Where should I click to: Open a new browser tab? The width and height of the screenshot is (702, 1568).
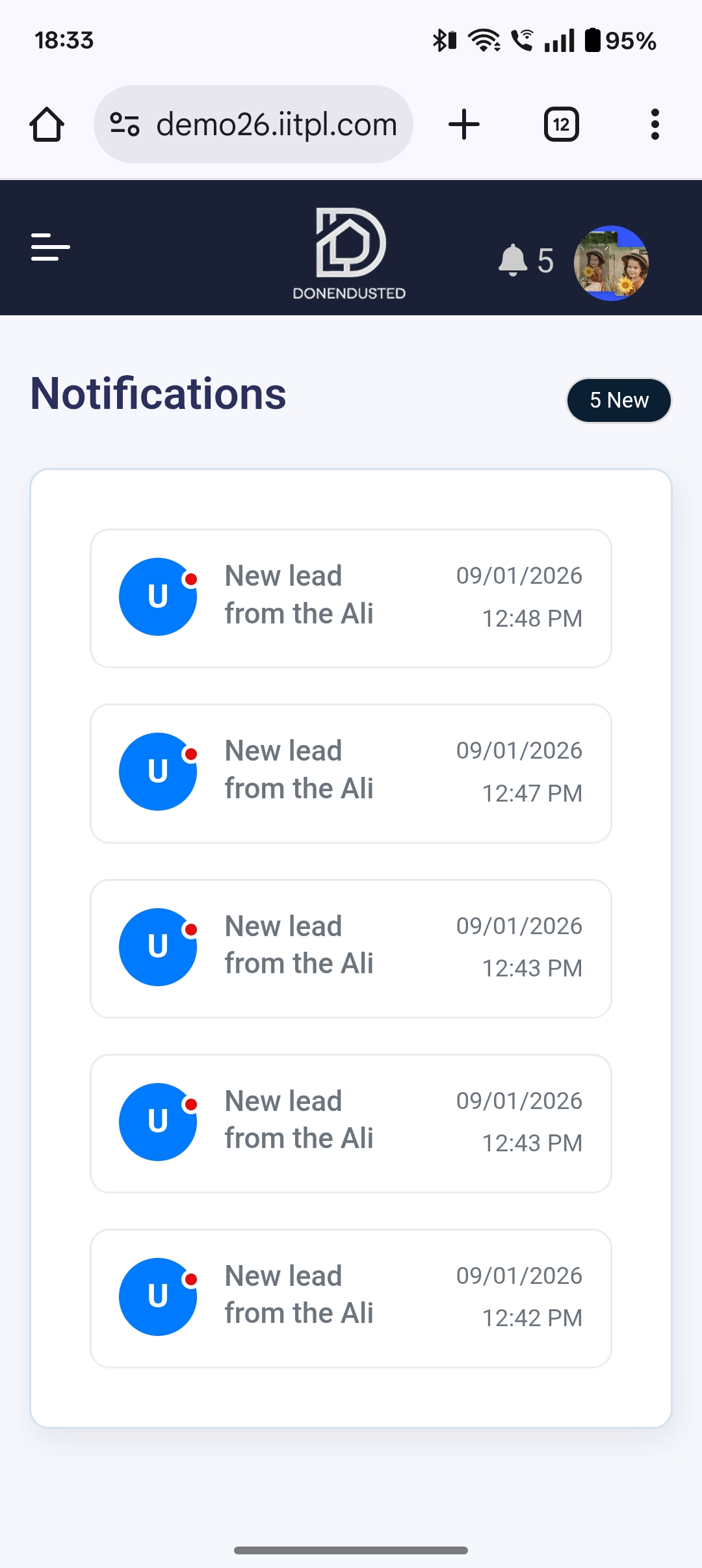click(464, 124)
